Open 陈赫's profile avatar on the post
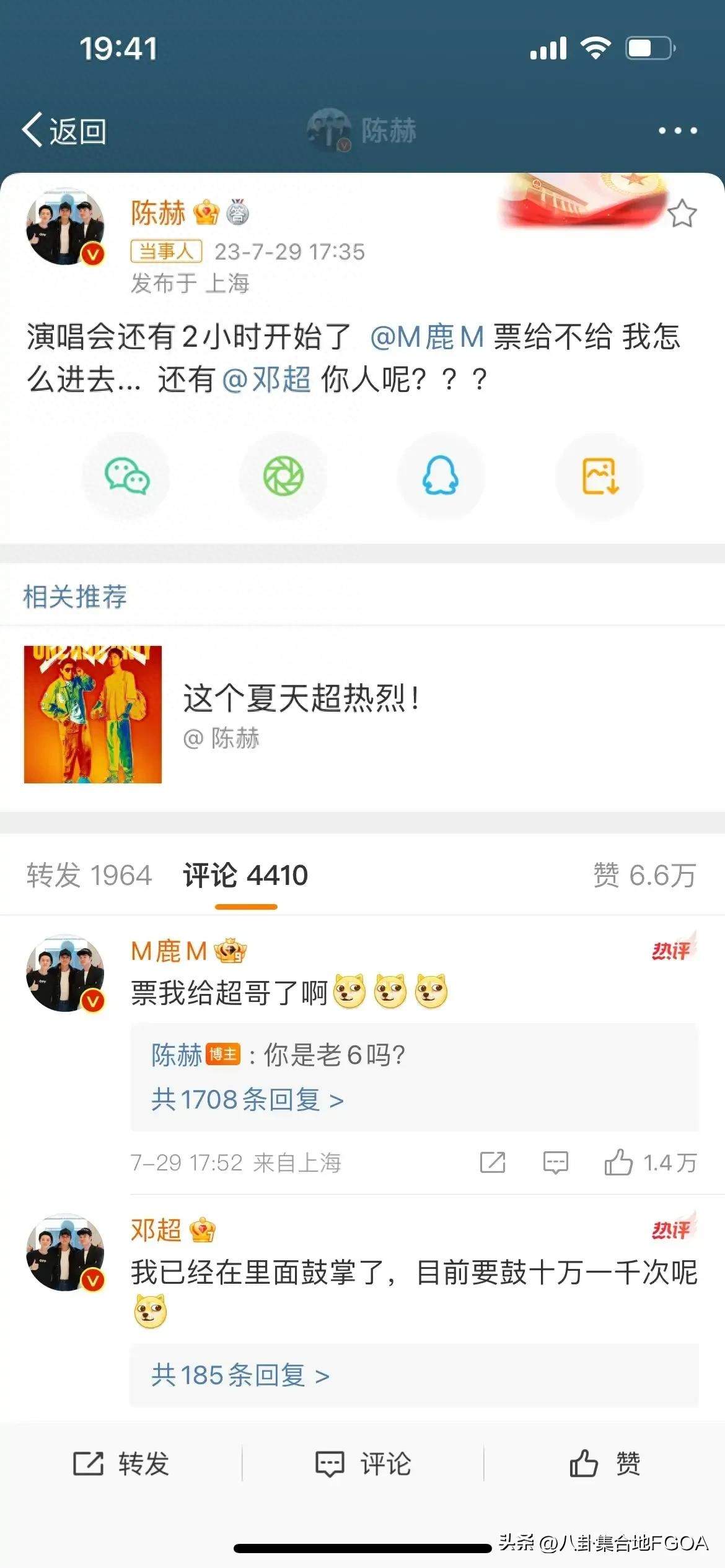This screenshot has width=725, height=1568. coord(65,227)
